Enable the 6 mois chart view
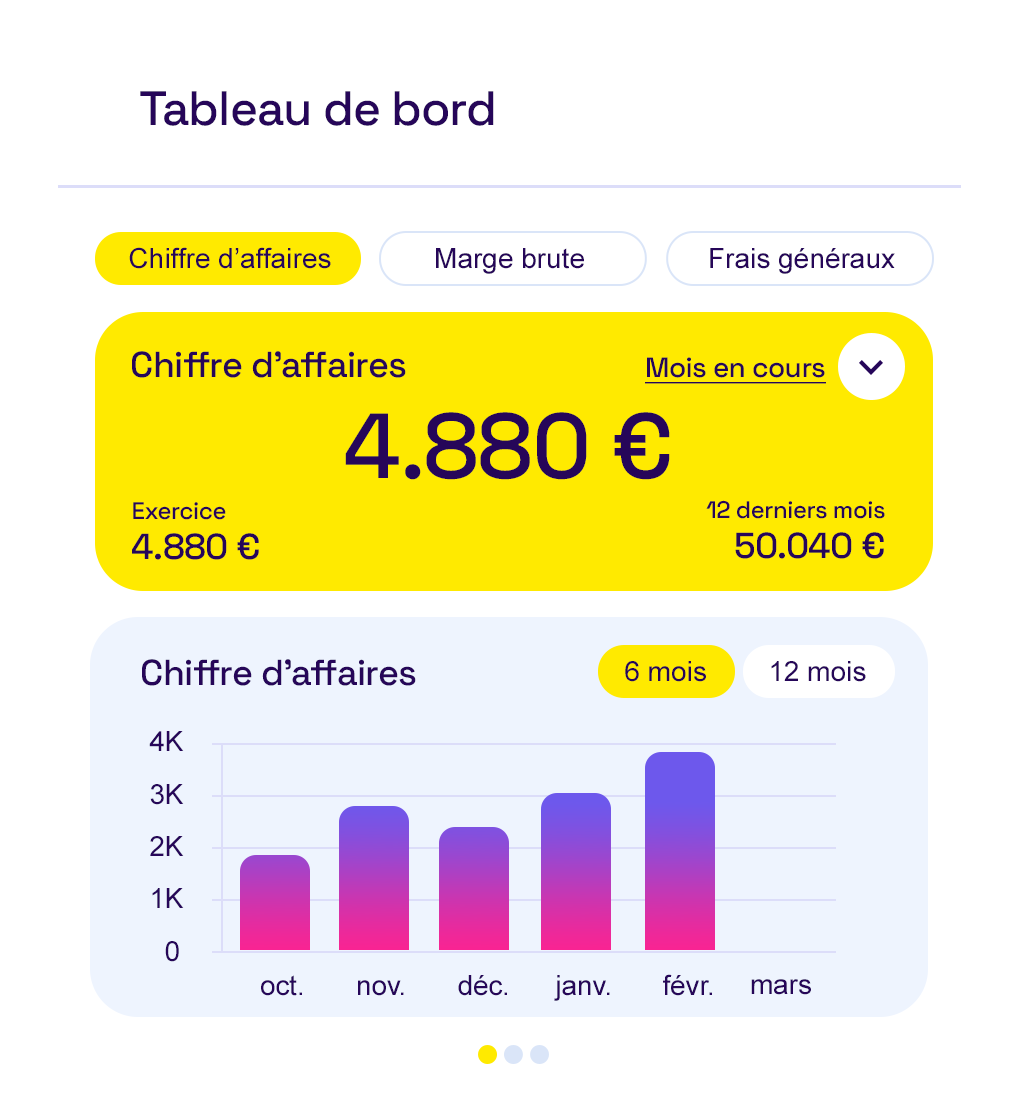 tap(666, 671)
